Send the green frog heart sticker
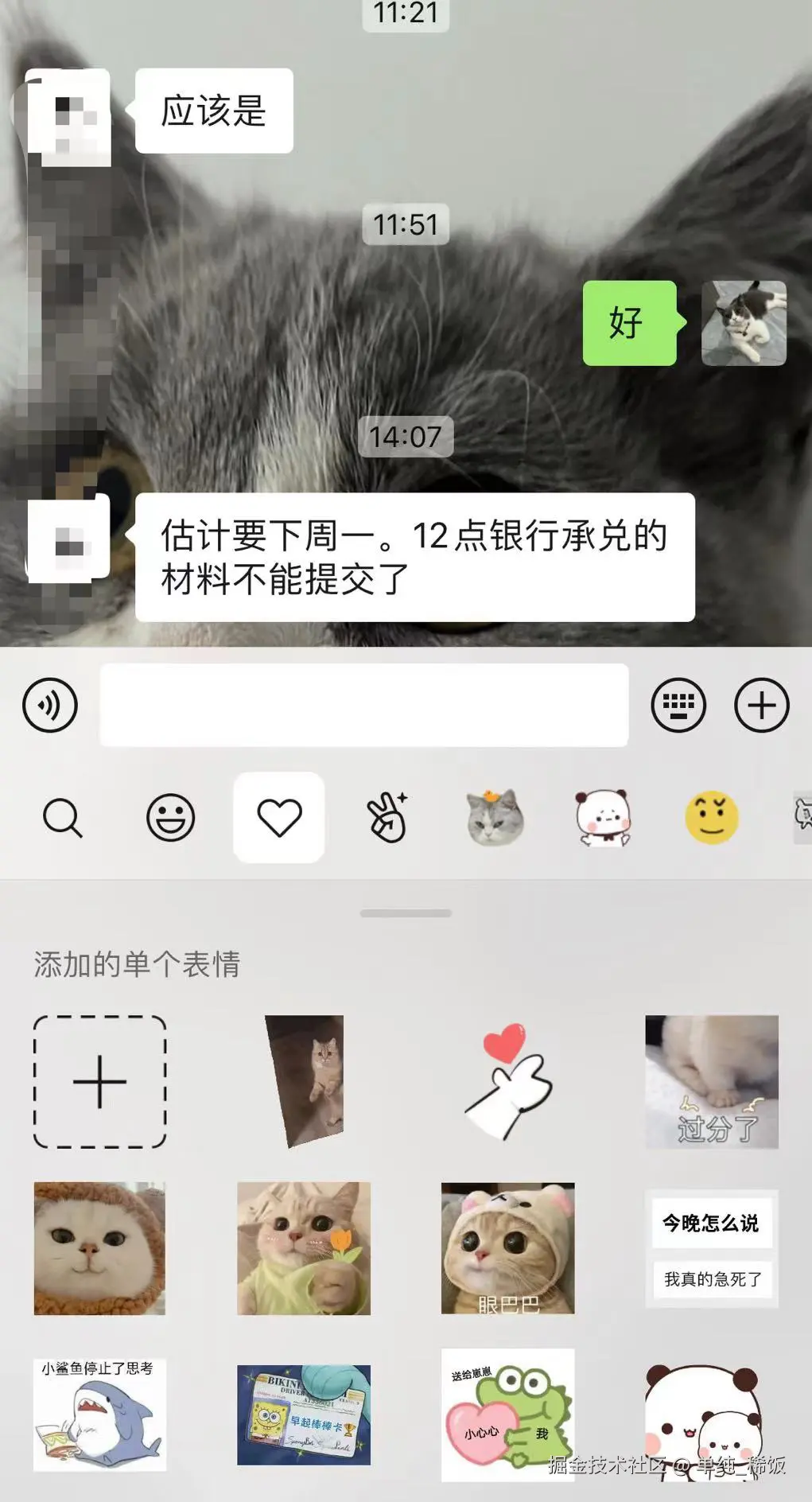 pos(507,1414)
